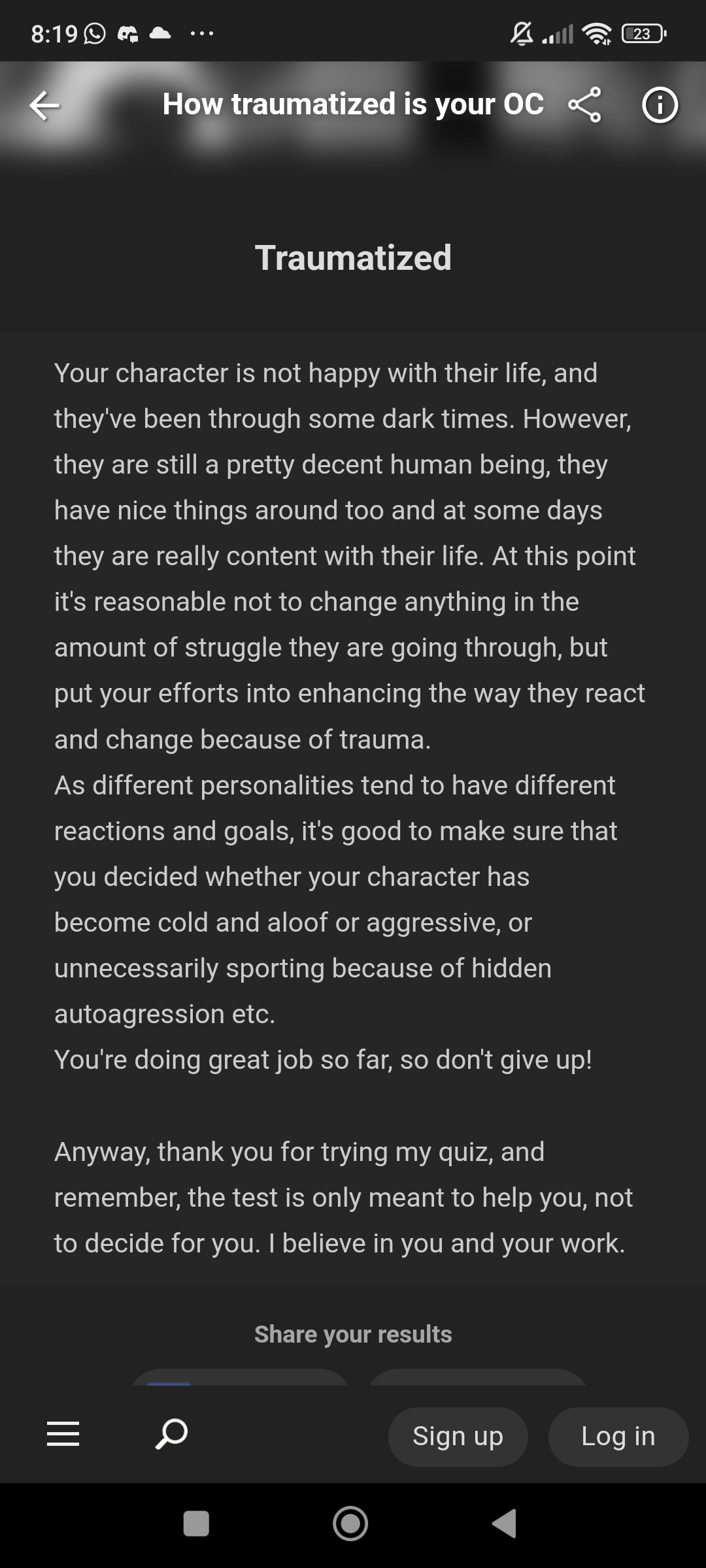Open the hamburger menu
706x1568 pixels.
tap(63, 1434)
